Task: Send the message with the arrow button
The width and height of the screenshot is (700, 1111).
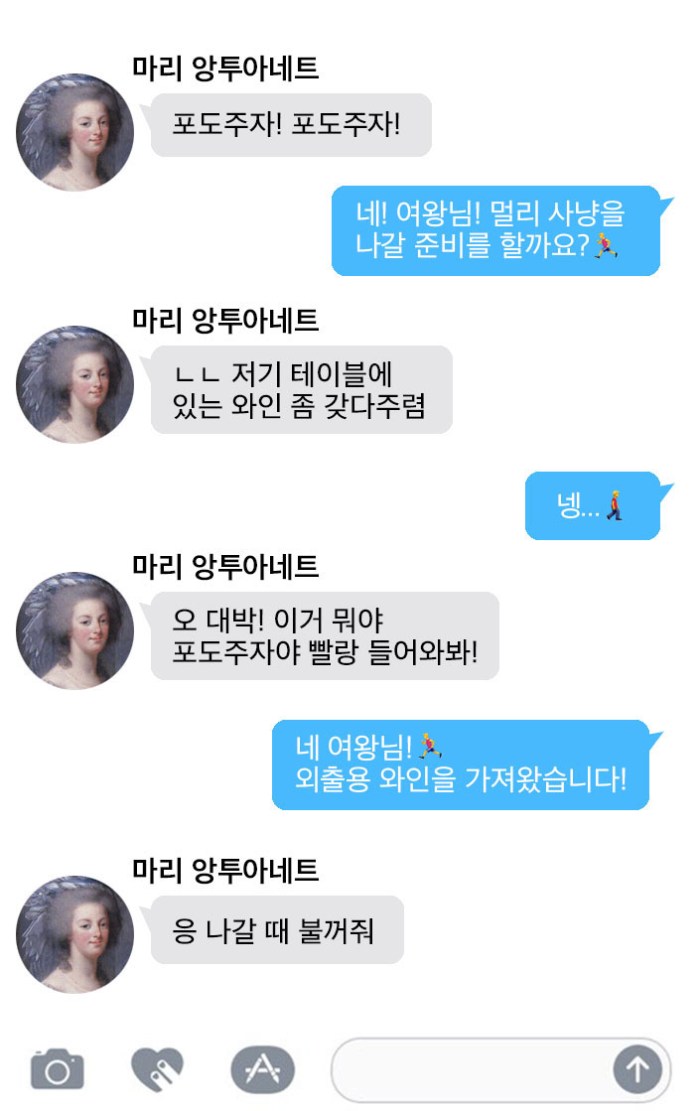Action: pyautogui.click(x=638, y=1069)
